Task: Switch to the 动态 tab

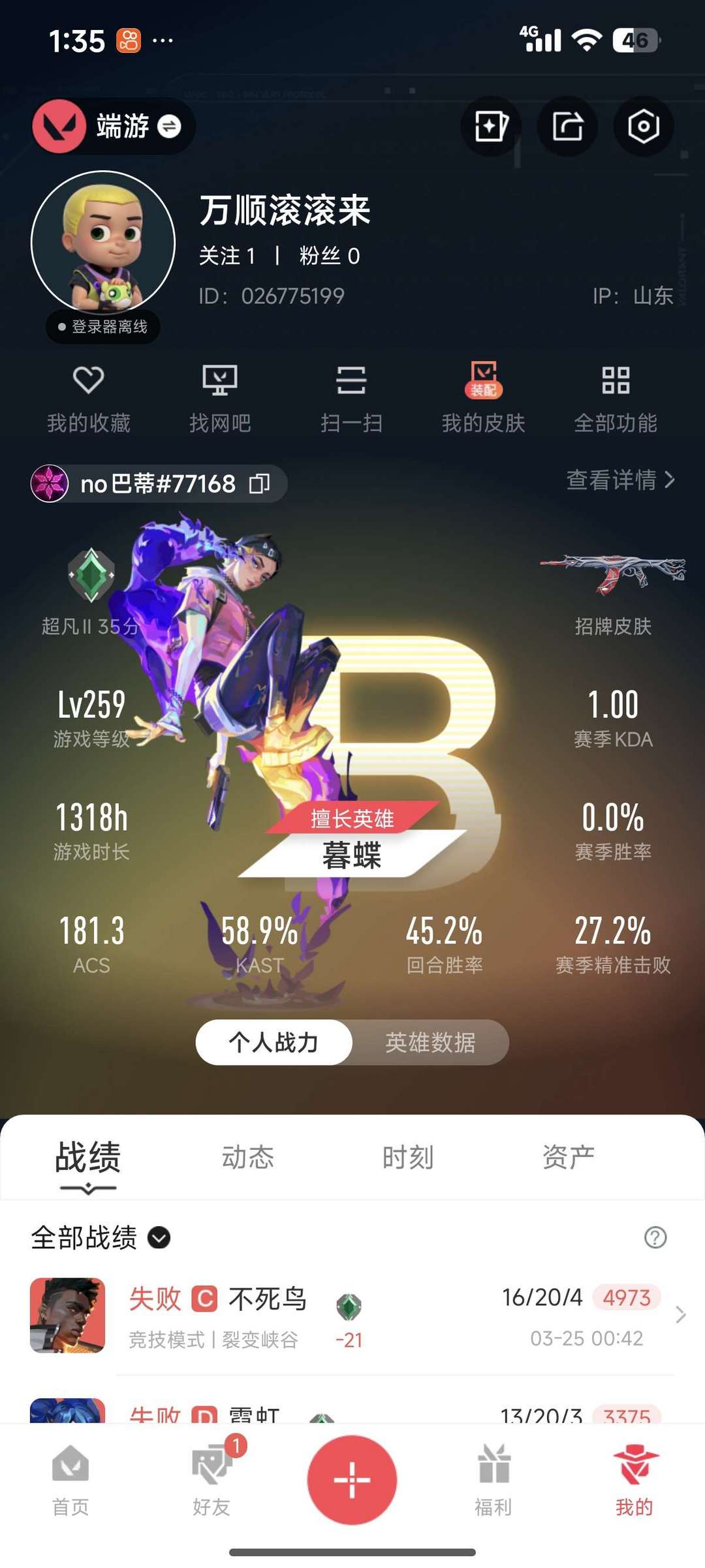Action: tap(247, 1157)
